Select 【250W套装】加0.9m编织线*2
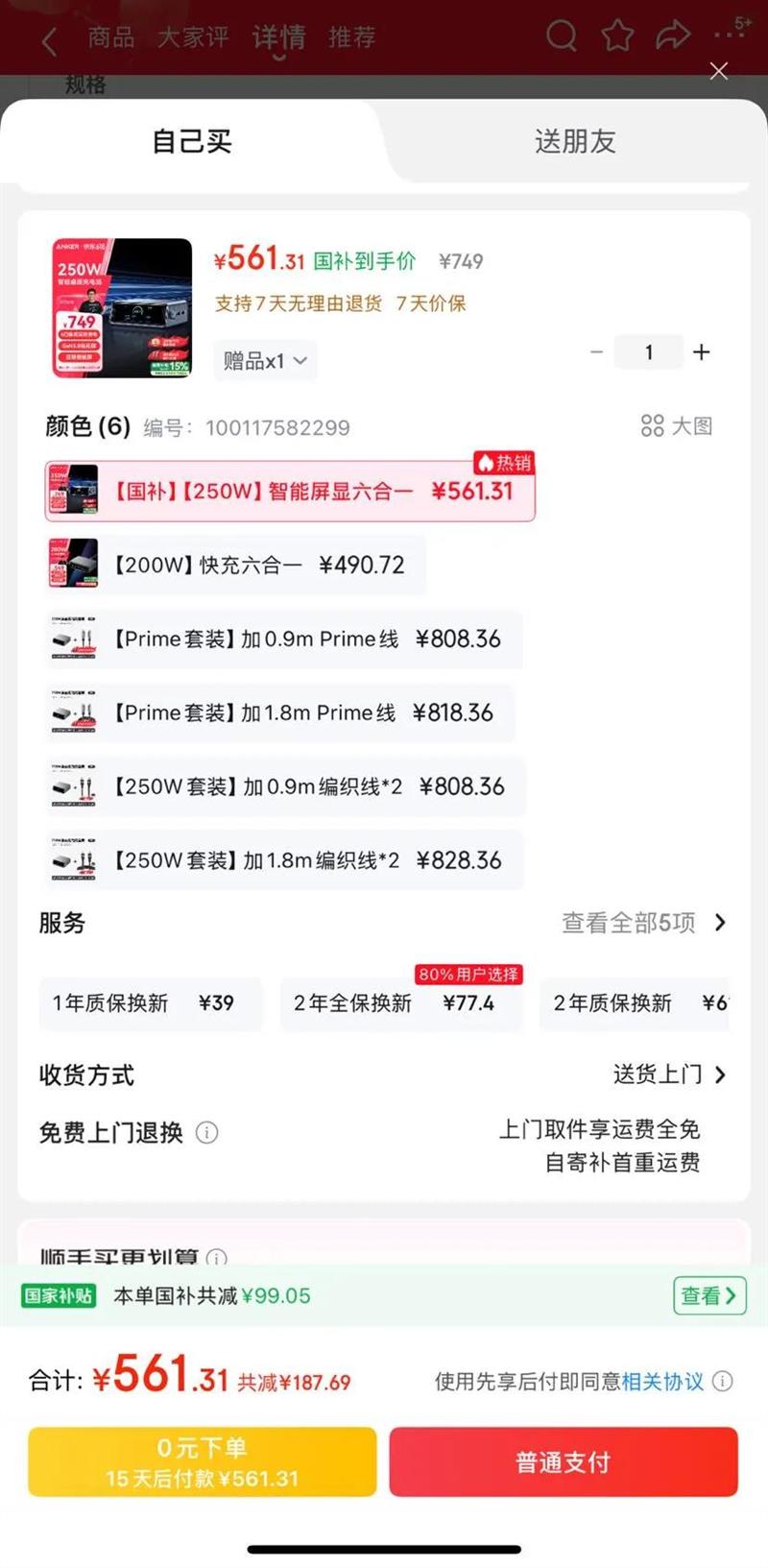Viewport: 768px width, 1568px height. point(286,787)
